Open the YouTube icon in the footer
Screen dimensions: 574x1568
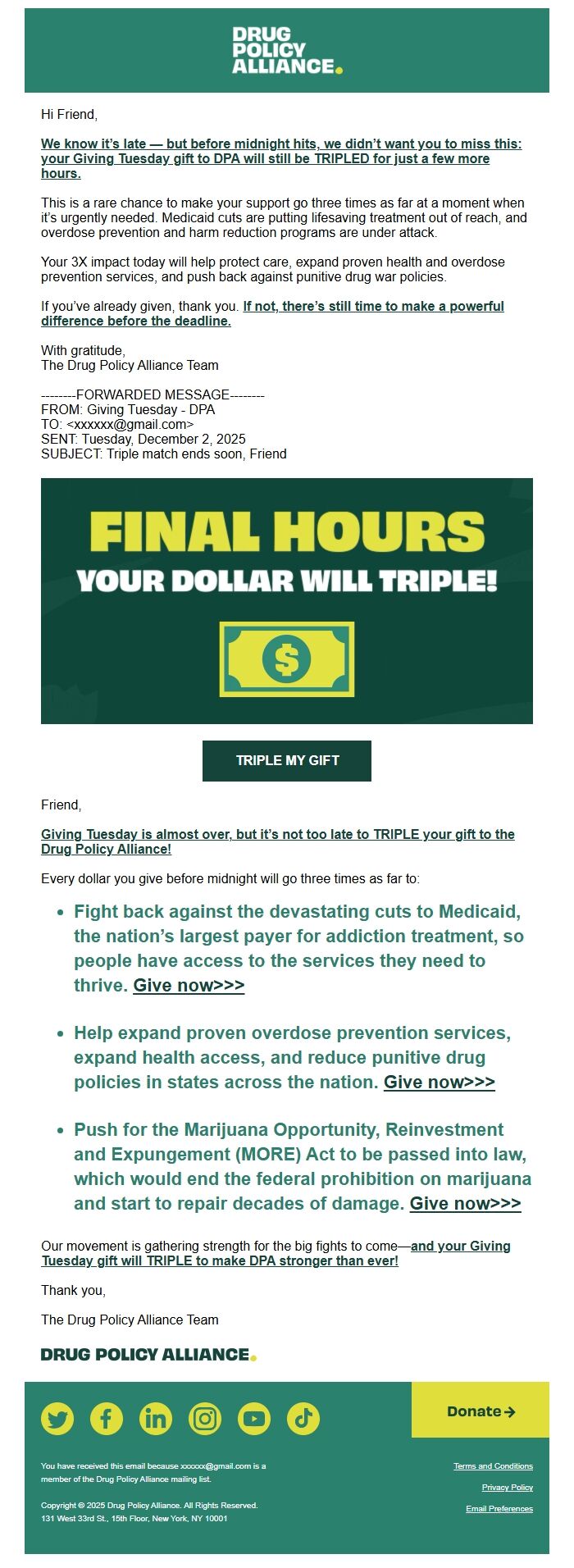click(254, 1419)
